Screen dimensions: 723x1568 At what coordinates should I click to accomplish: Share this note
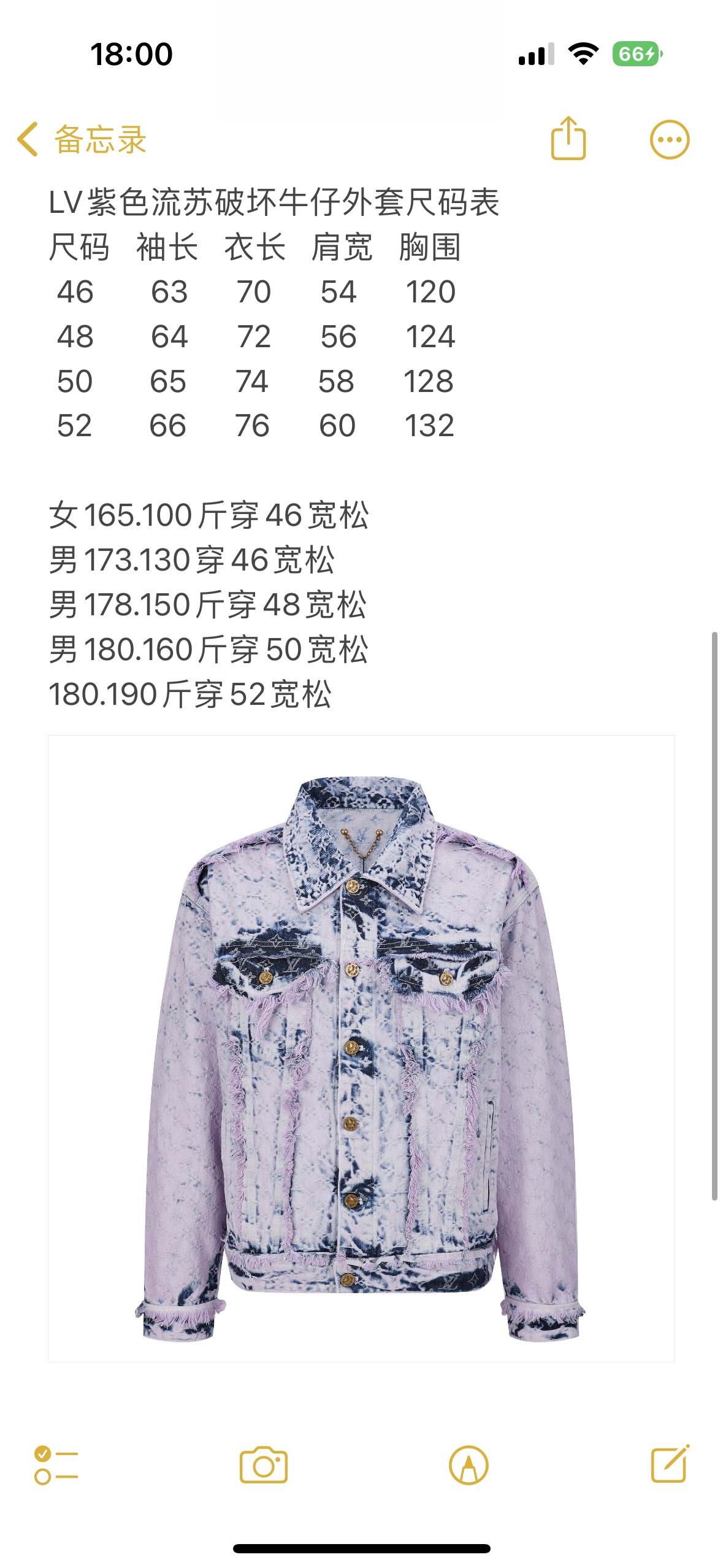pyautogui.click(x=568, y=139)
